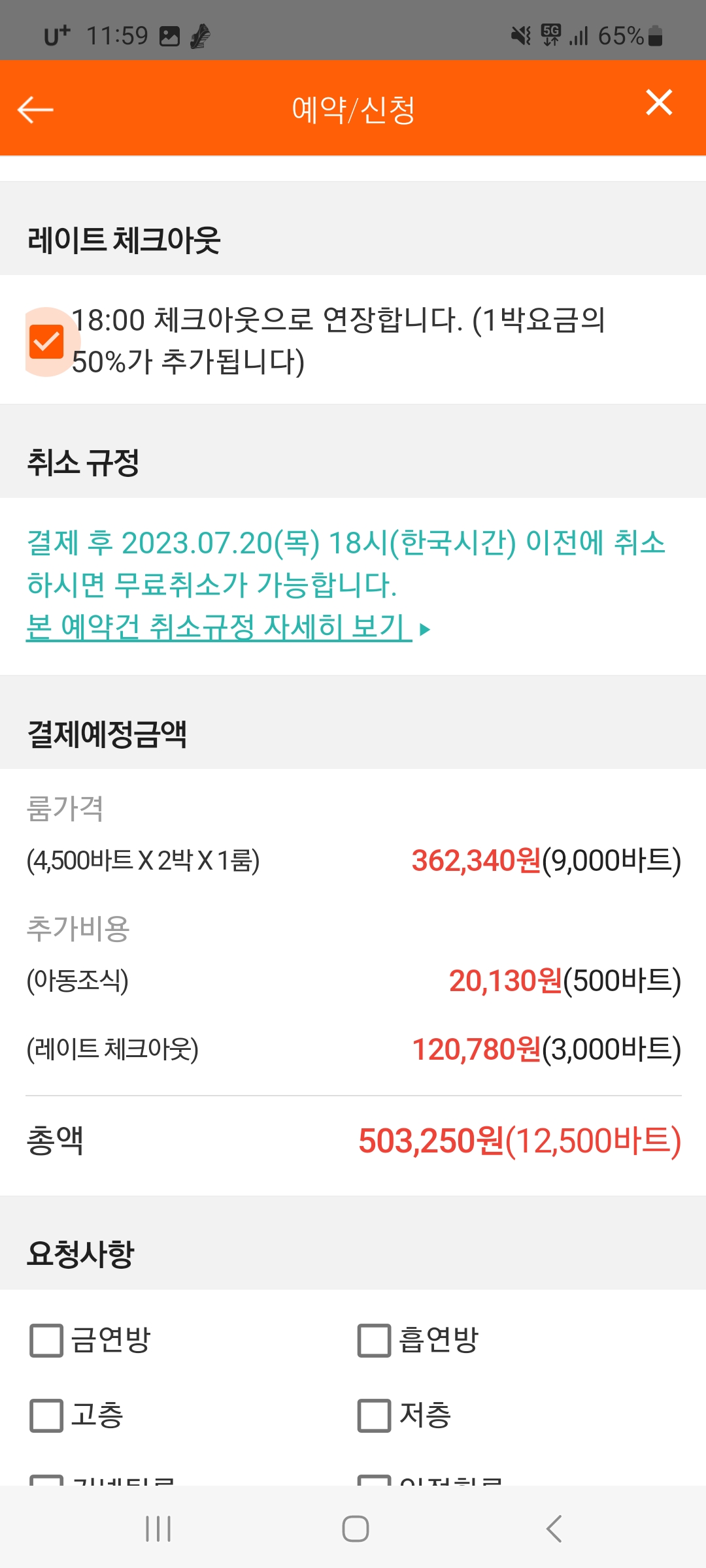Uncheck the 18:00 late checkout option

click(46, 342)
